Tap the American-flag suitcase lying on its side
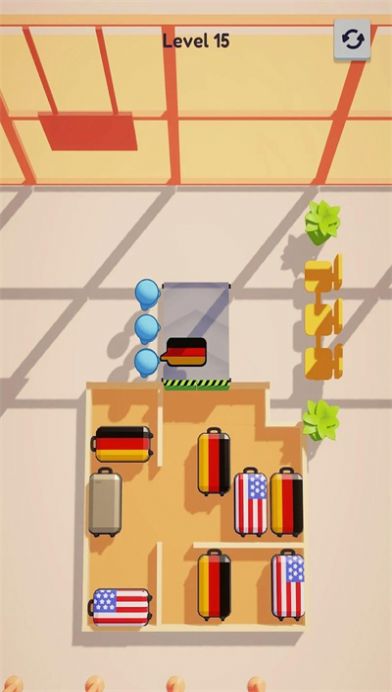Viewport: 392px width, 692px height. pyautogui.click(x=120, y=607)
